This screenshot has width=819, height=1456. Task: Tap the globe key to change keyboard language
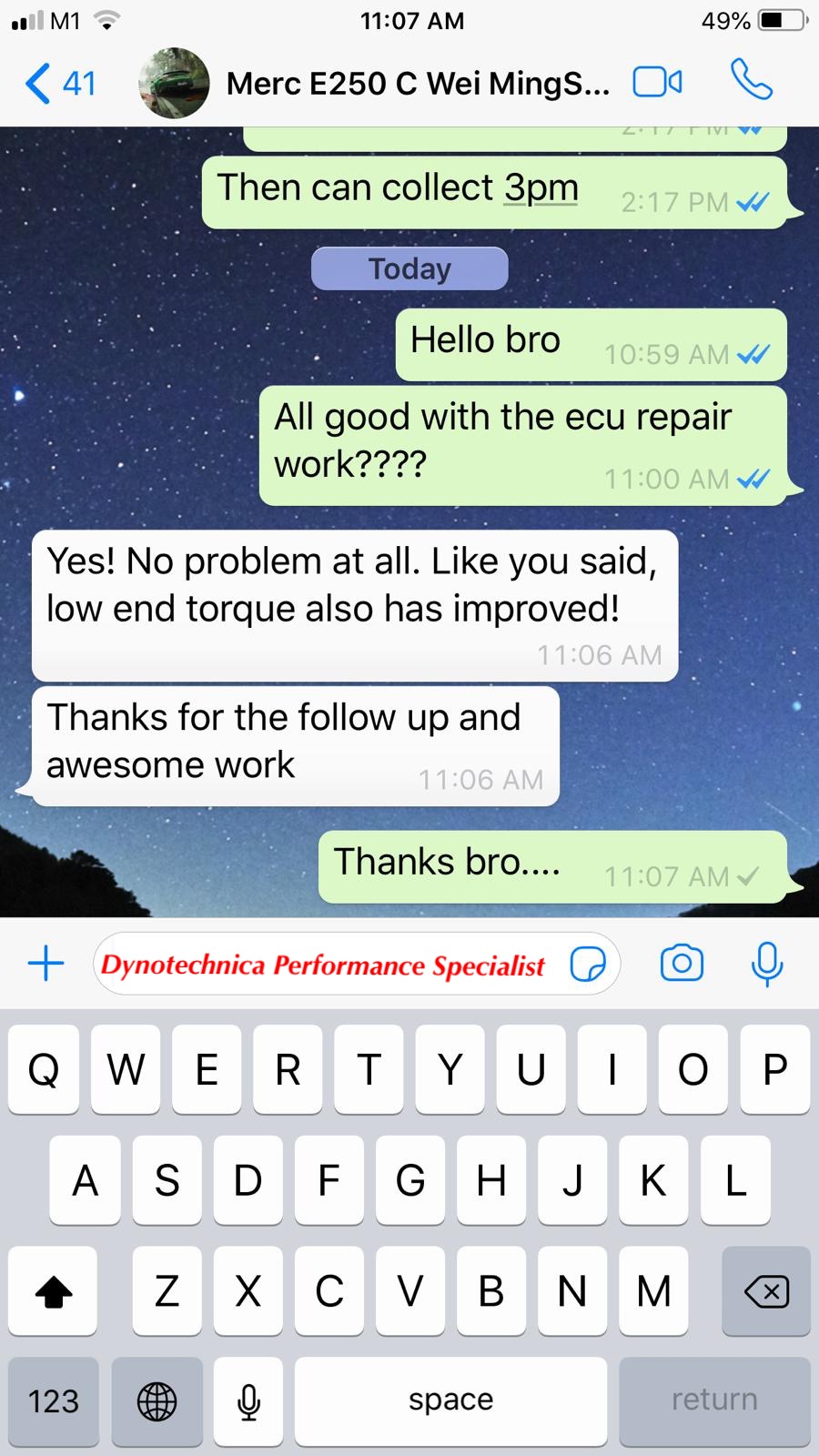[x=157, y=1400]
